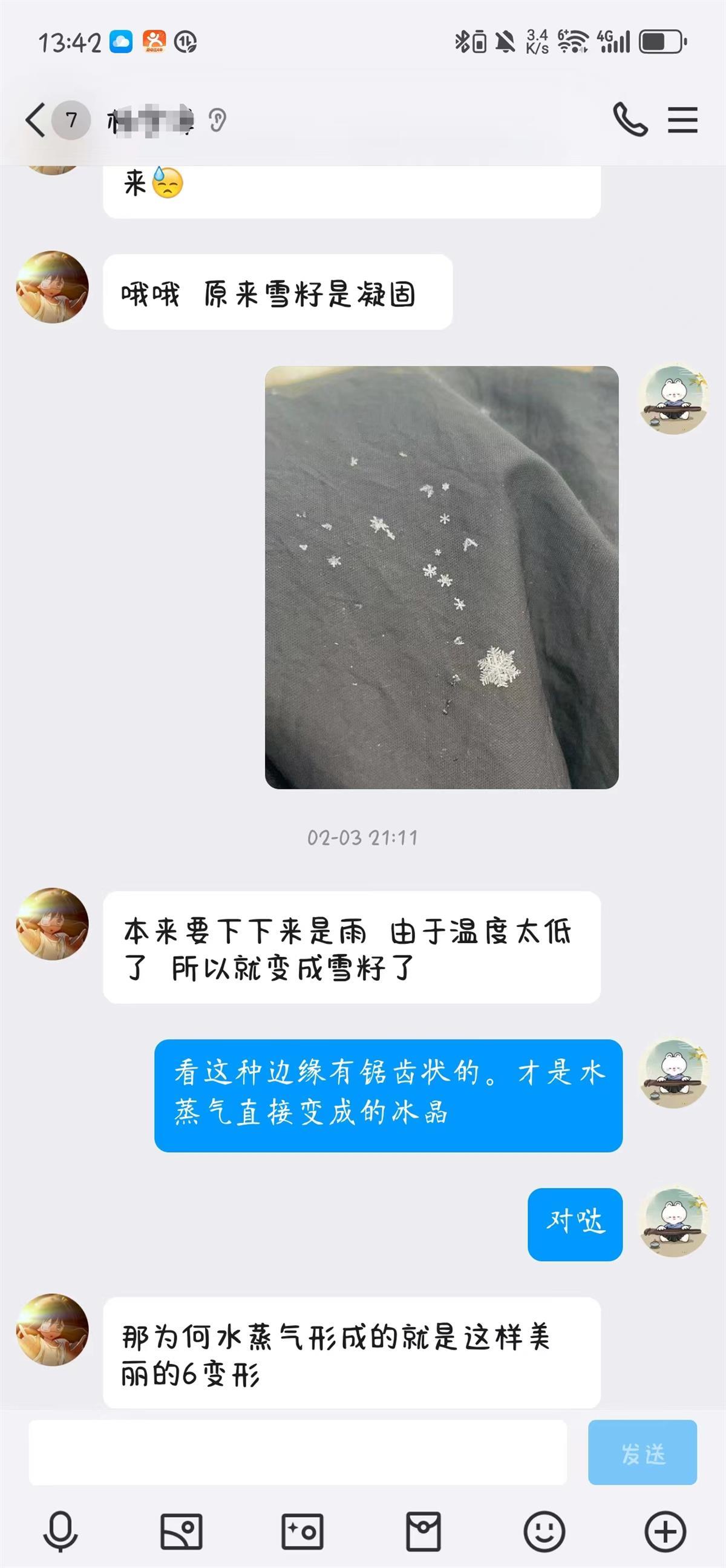Image resolution: width=726 pixels, height=1568 pixels.
Task: Open the avatar beside the 对哒 message
Action: [674, 1221]
